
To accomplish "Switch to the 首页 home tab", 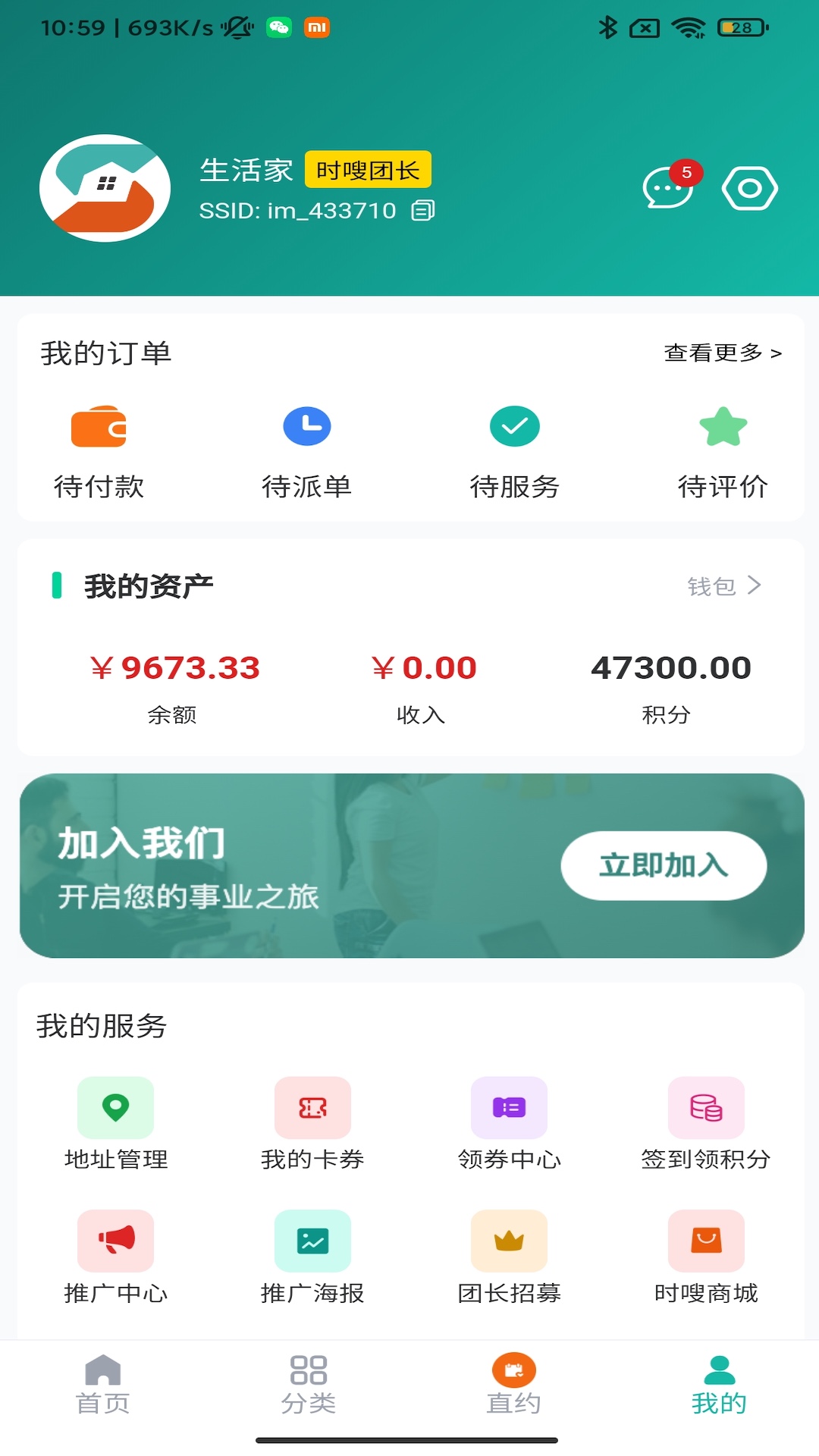I will 103,1385.
